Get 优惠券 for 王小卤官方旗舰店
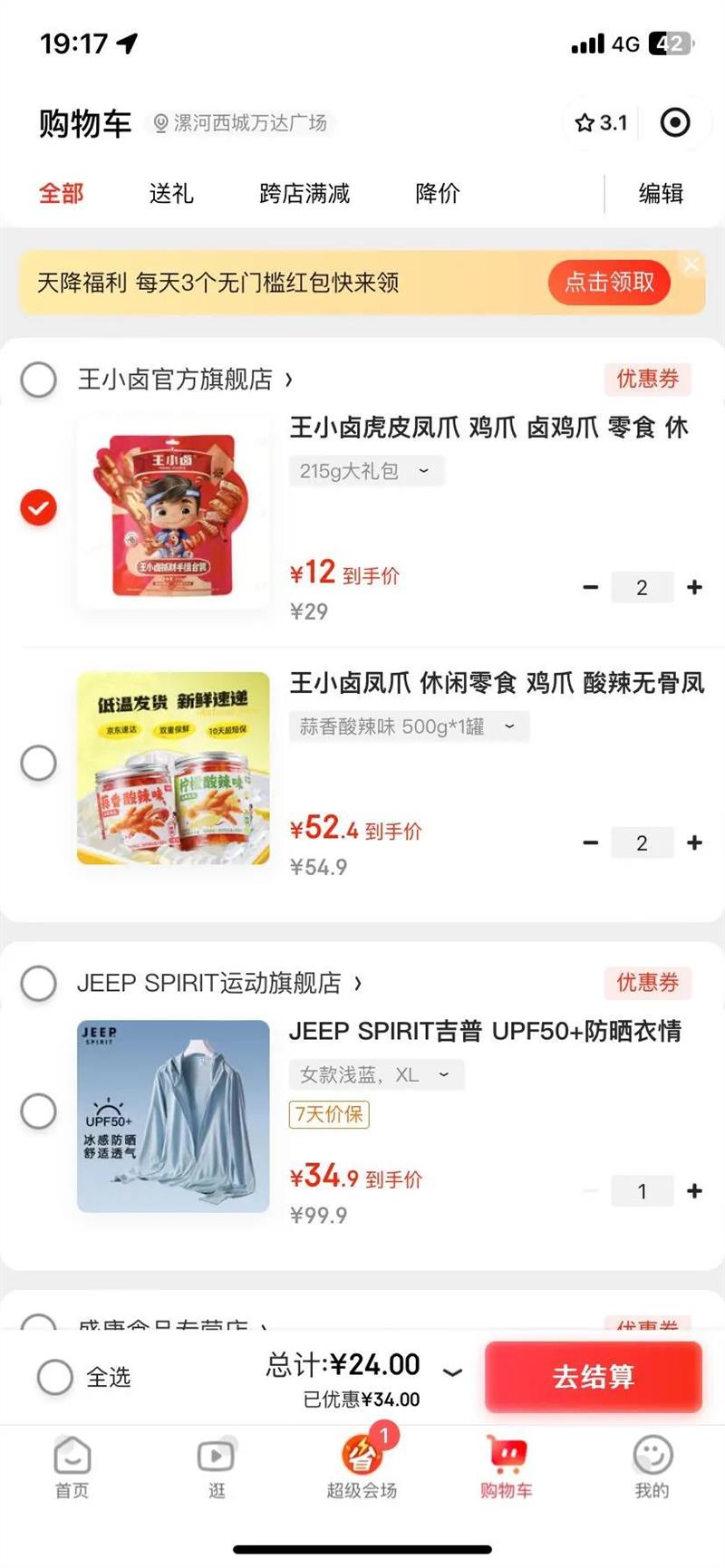The height and width of the screenshot is (1568, 725). 647,379
